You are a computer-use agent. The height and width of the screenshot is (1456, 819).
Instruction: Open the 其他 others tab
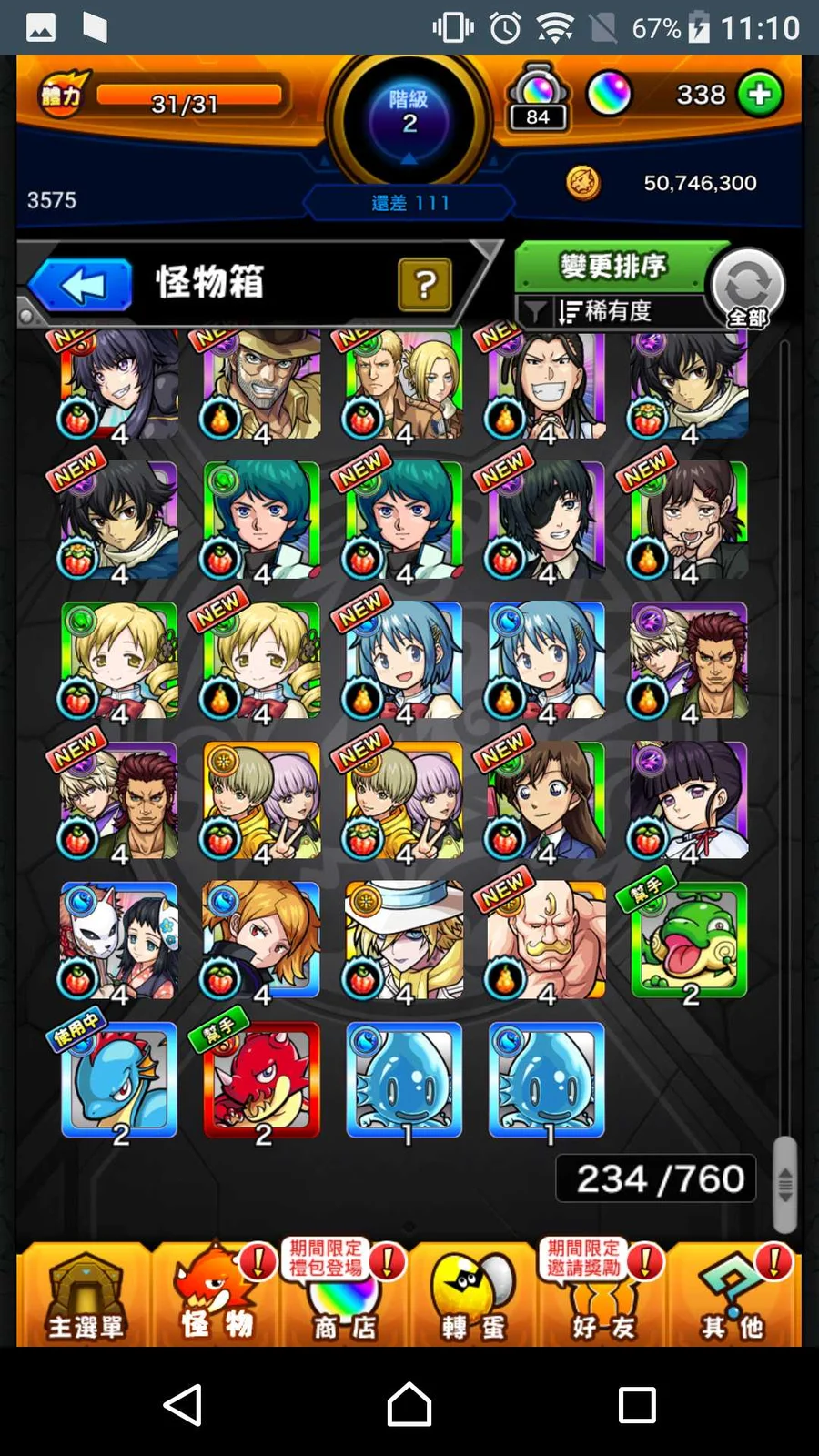pyautogui.click(x=733, y=1296)
